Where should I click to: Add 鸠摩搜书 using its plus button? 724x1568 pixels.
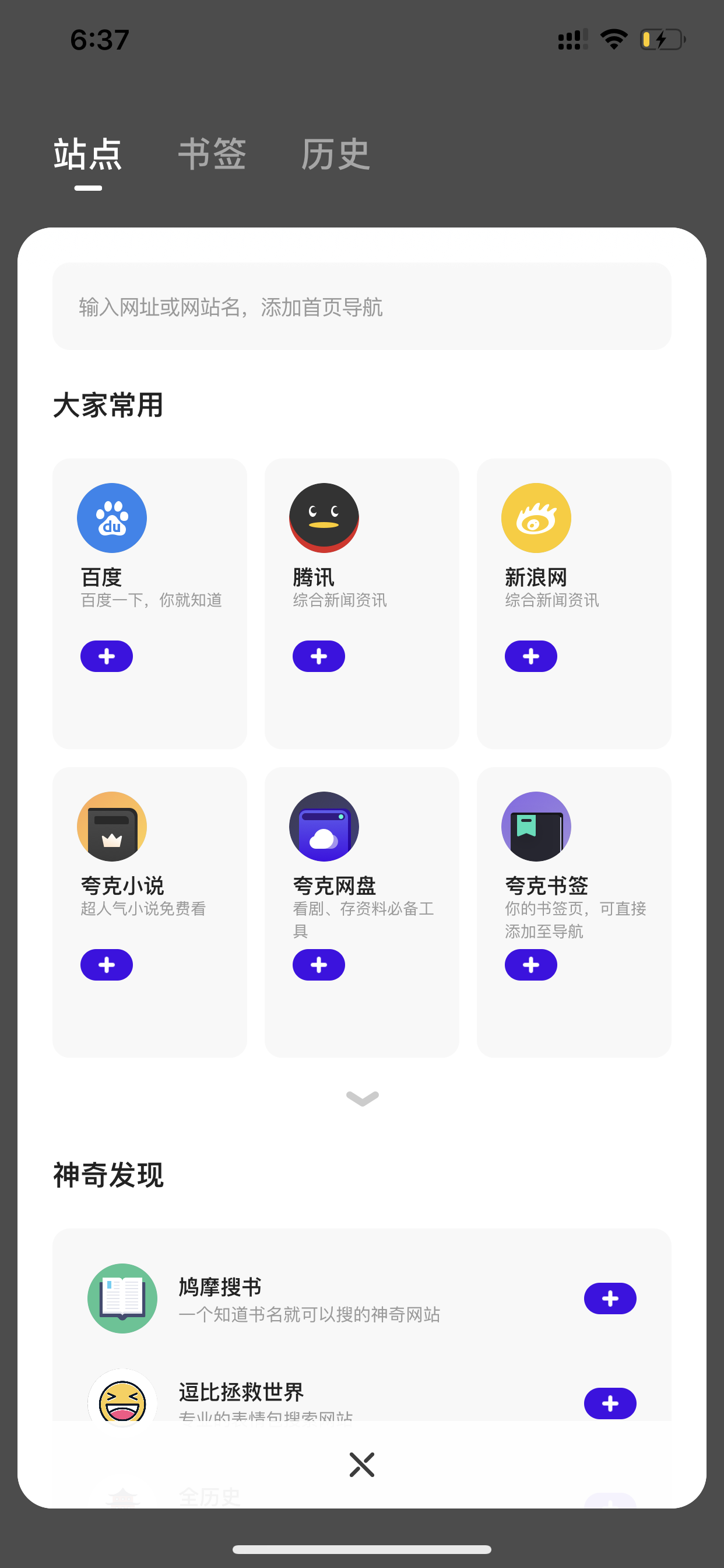click(610, 1298)
